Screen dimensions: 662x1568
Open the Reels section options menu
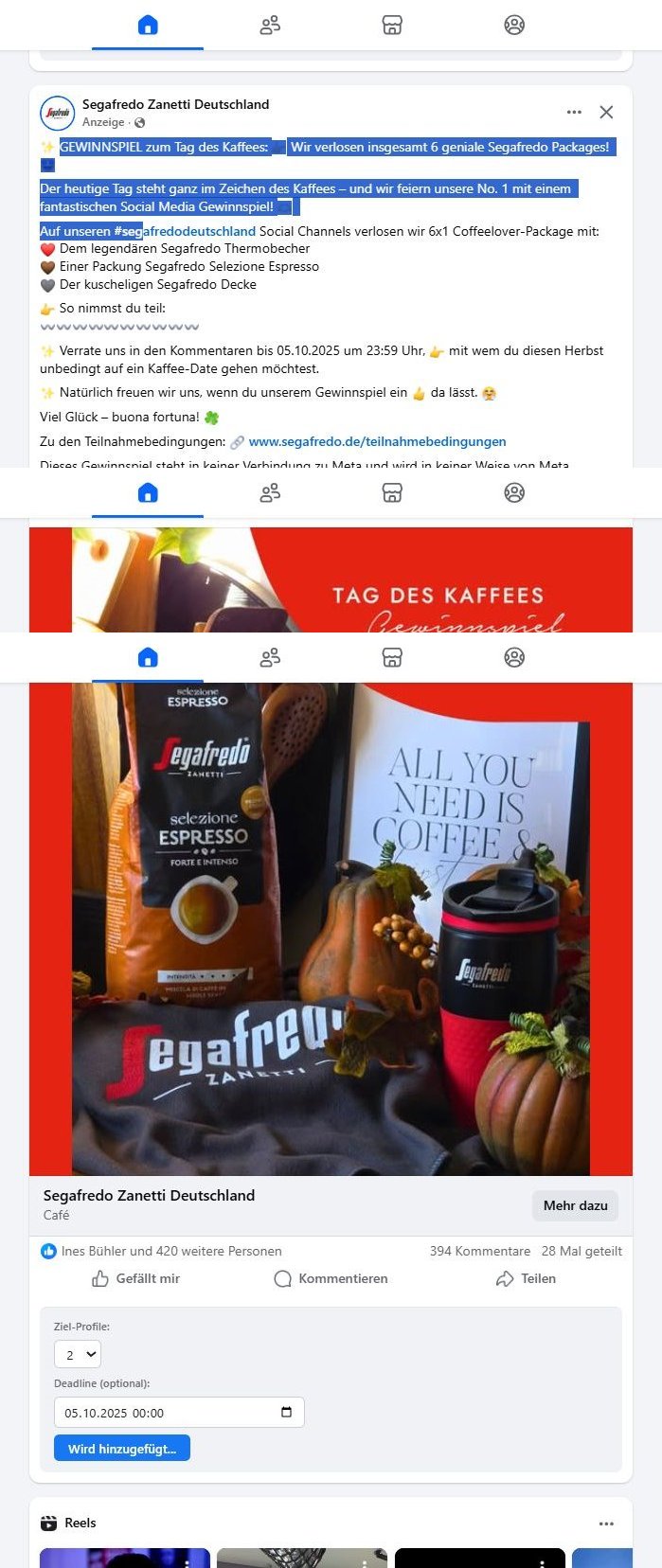(606, 1523)
